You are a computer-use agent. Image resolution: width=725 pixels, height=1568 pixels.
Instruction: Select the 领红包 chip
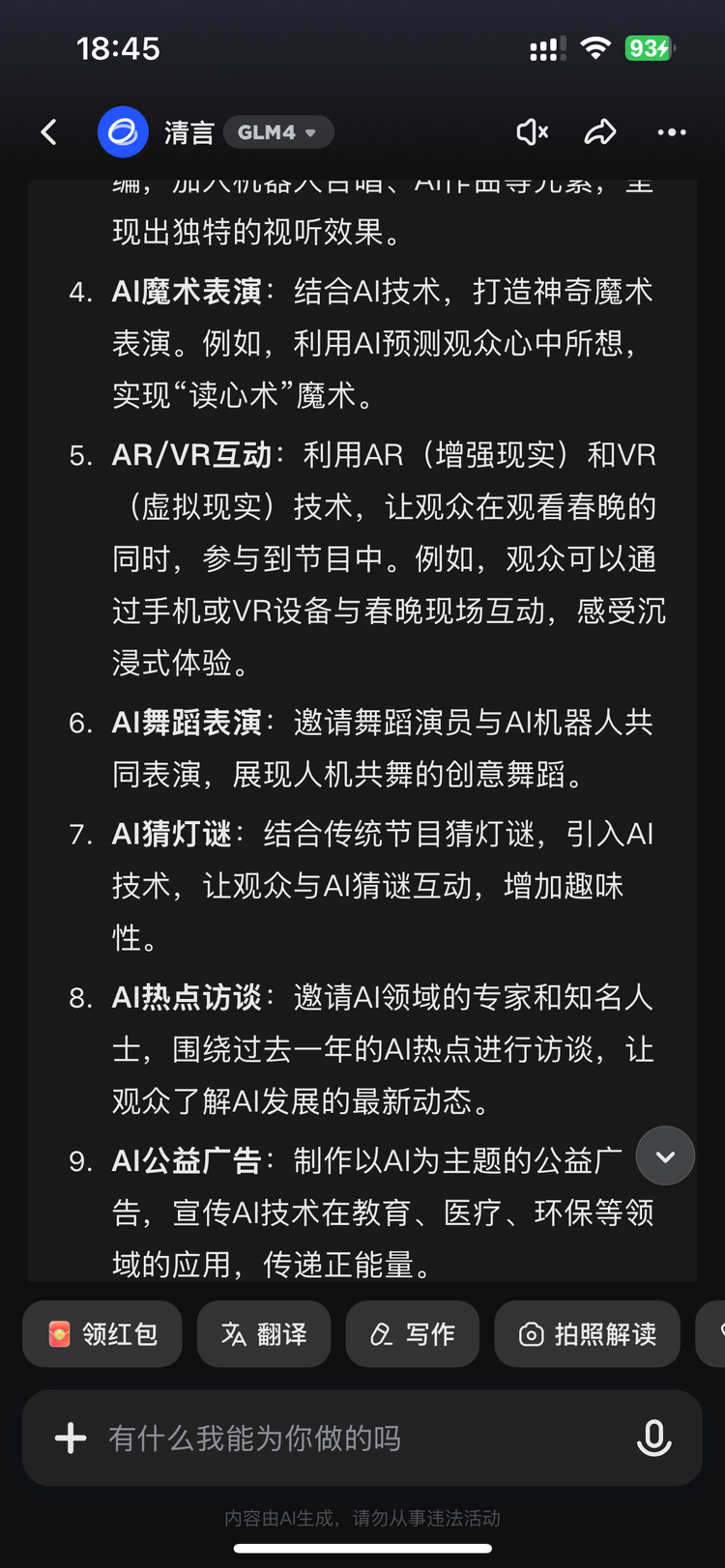coord(102,1334)
